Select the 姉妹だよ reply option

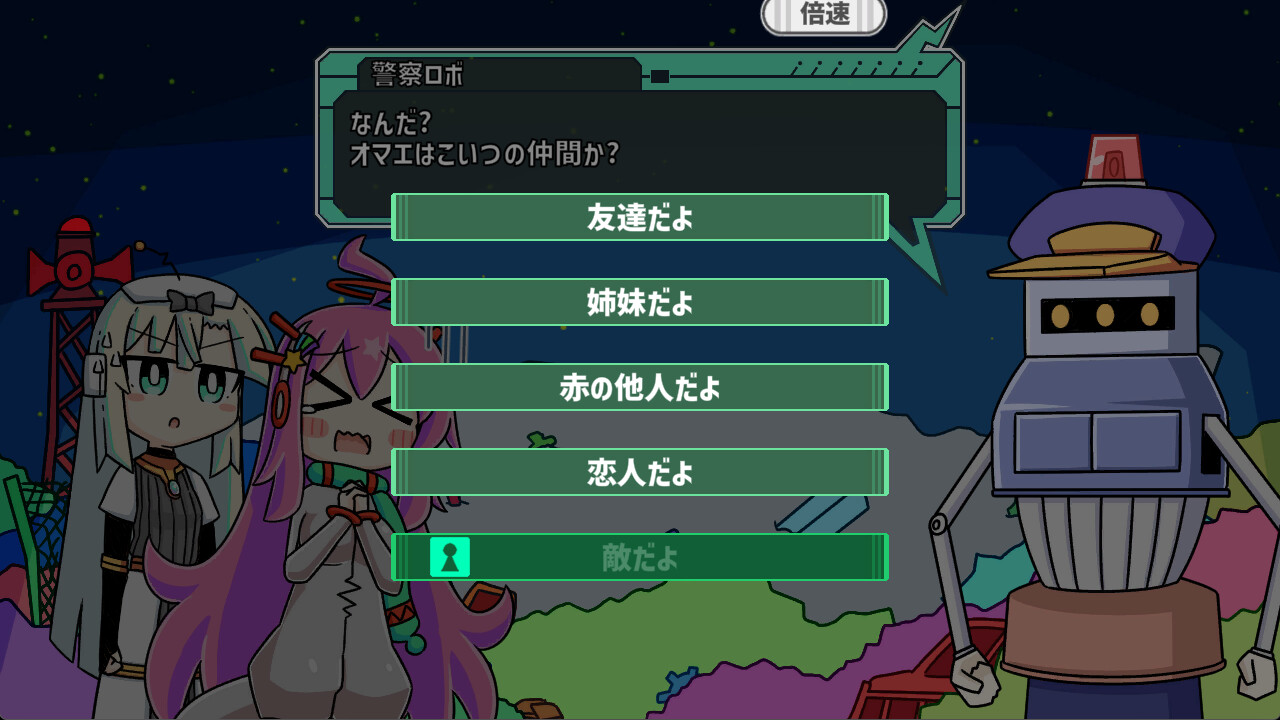point(640,302)
